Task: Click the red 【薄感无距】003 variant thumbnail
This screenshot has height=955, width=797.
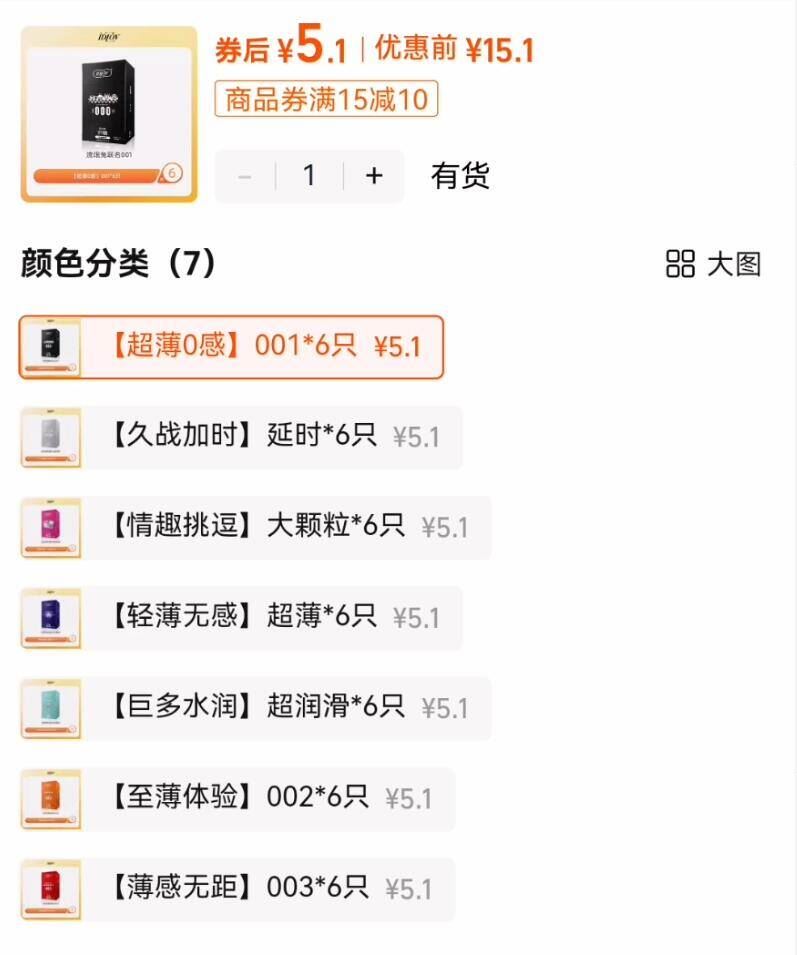Action: tap(50, 888)
